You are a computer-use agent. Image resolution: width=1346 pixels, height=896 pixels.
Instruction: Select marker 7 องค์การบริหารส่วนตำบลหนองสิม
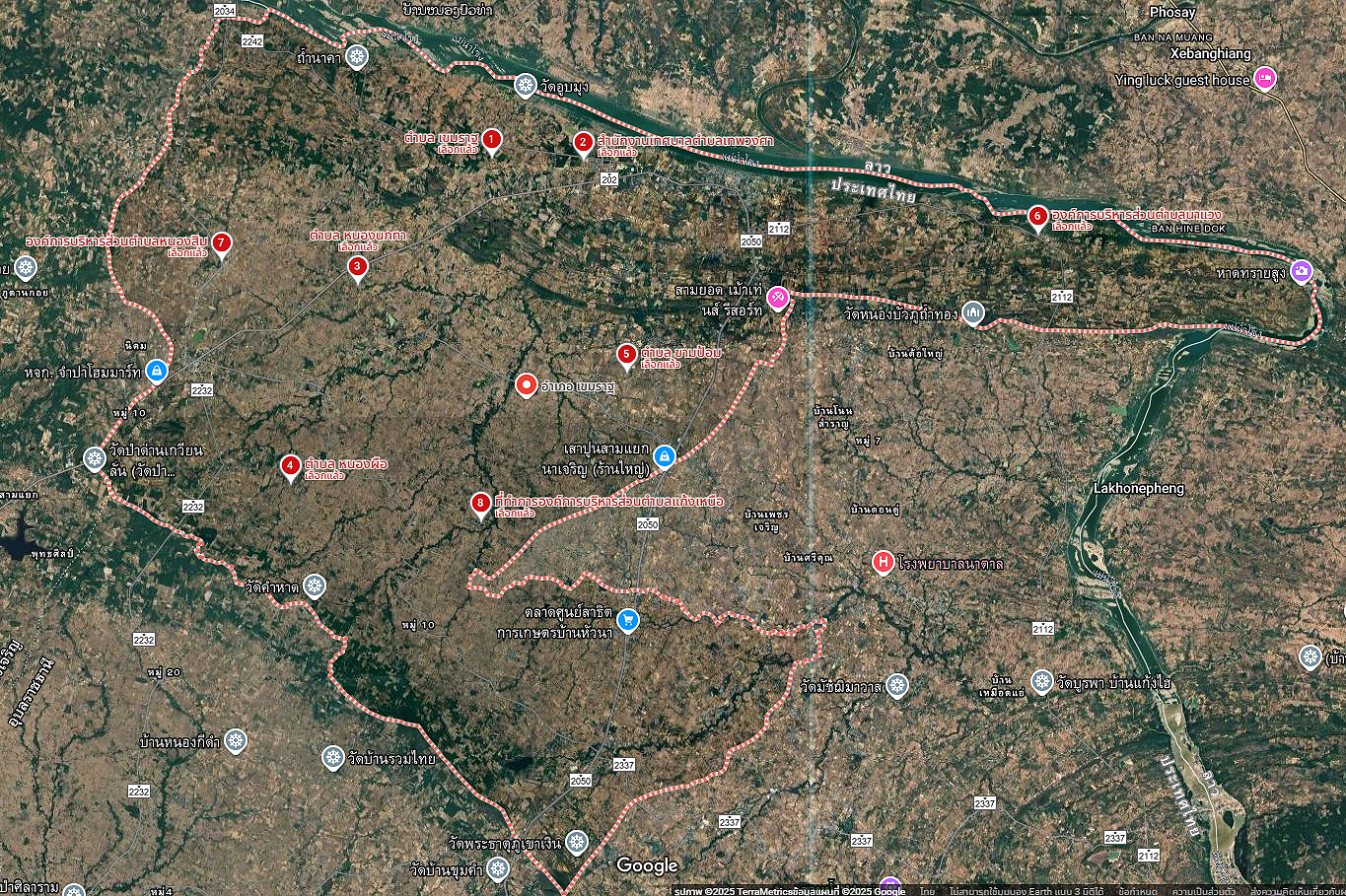click(x=222, y=243)
